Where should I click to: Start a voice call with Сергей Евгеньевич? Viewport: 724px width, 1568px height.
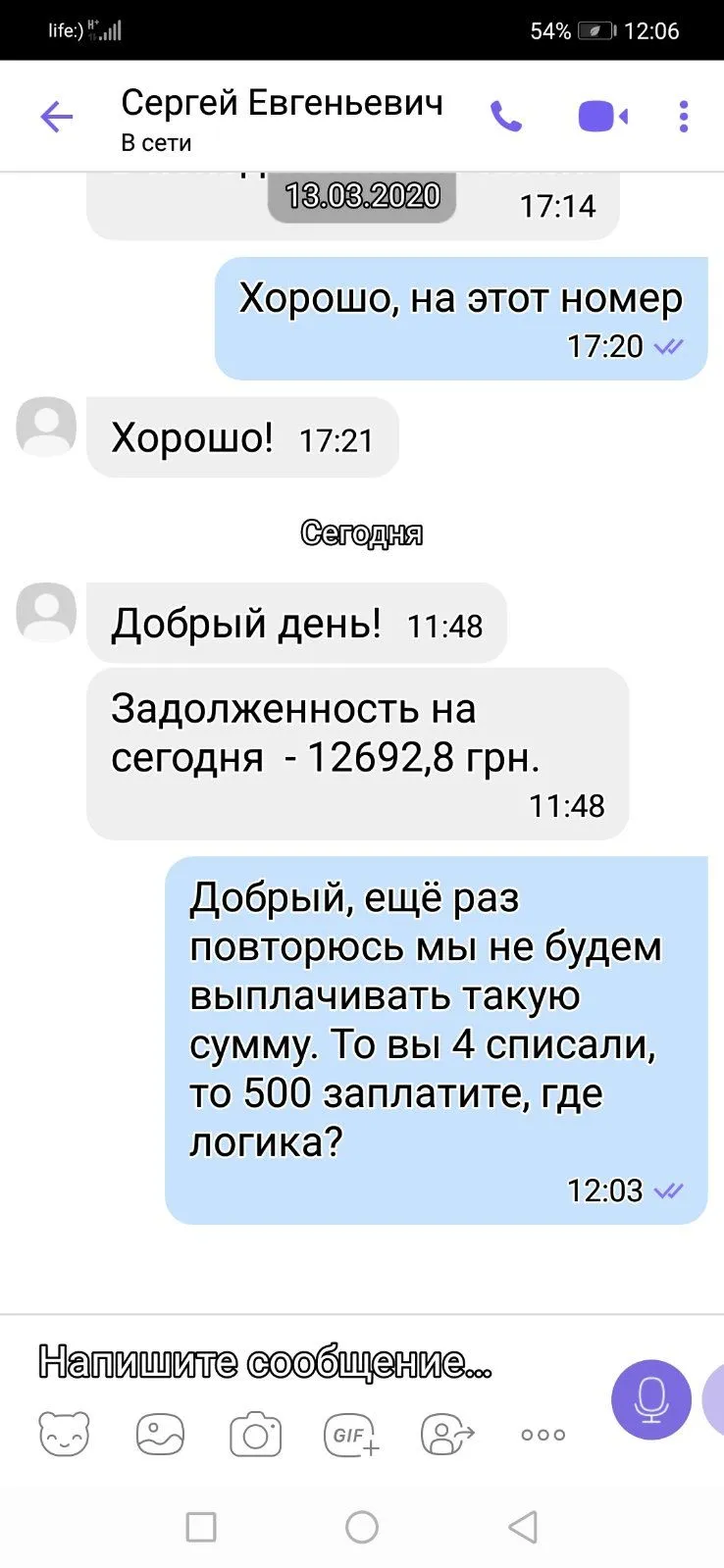click(x=506, y=118)
